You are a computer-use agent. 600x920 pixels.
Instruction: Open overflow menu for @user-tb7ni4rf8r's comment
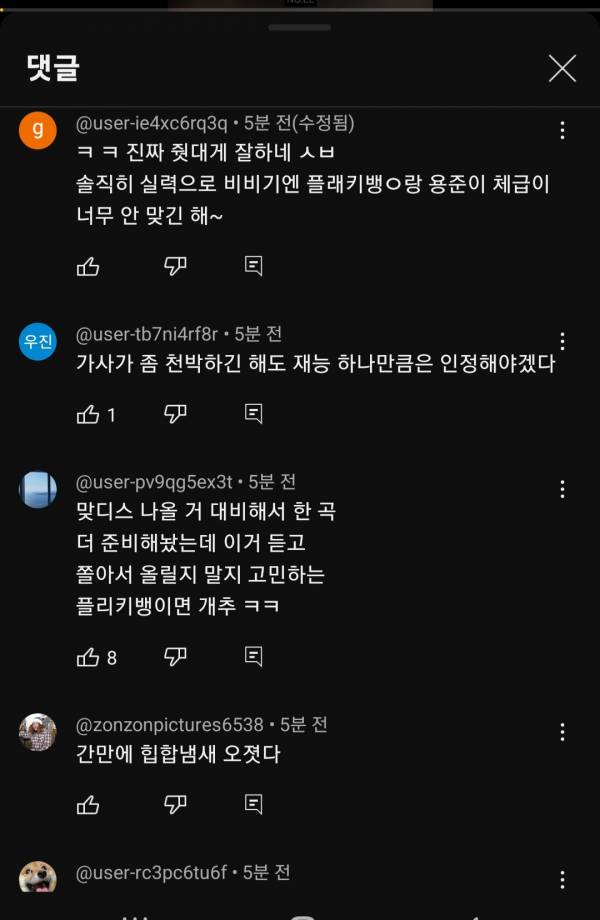click(562, 340)
